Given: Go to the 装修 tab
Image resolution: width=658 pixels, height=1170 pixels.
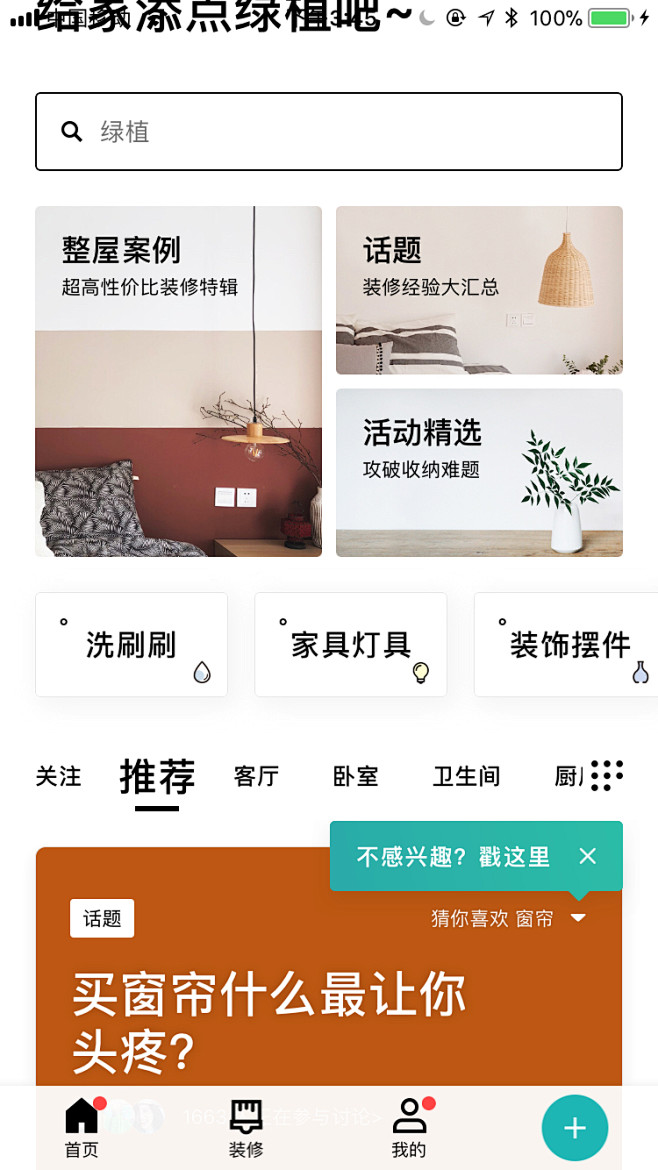Looking at the screenshot, I should (x=245, y=1127).
